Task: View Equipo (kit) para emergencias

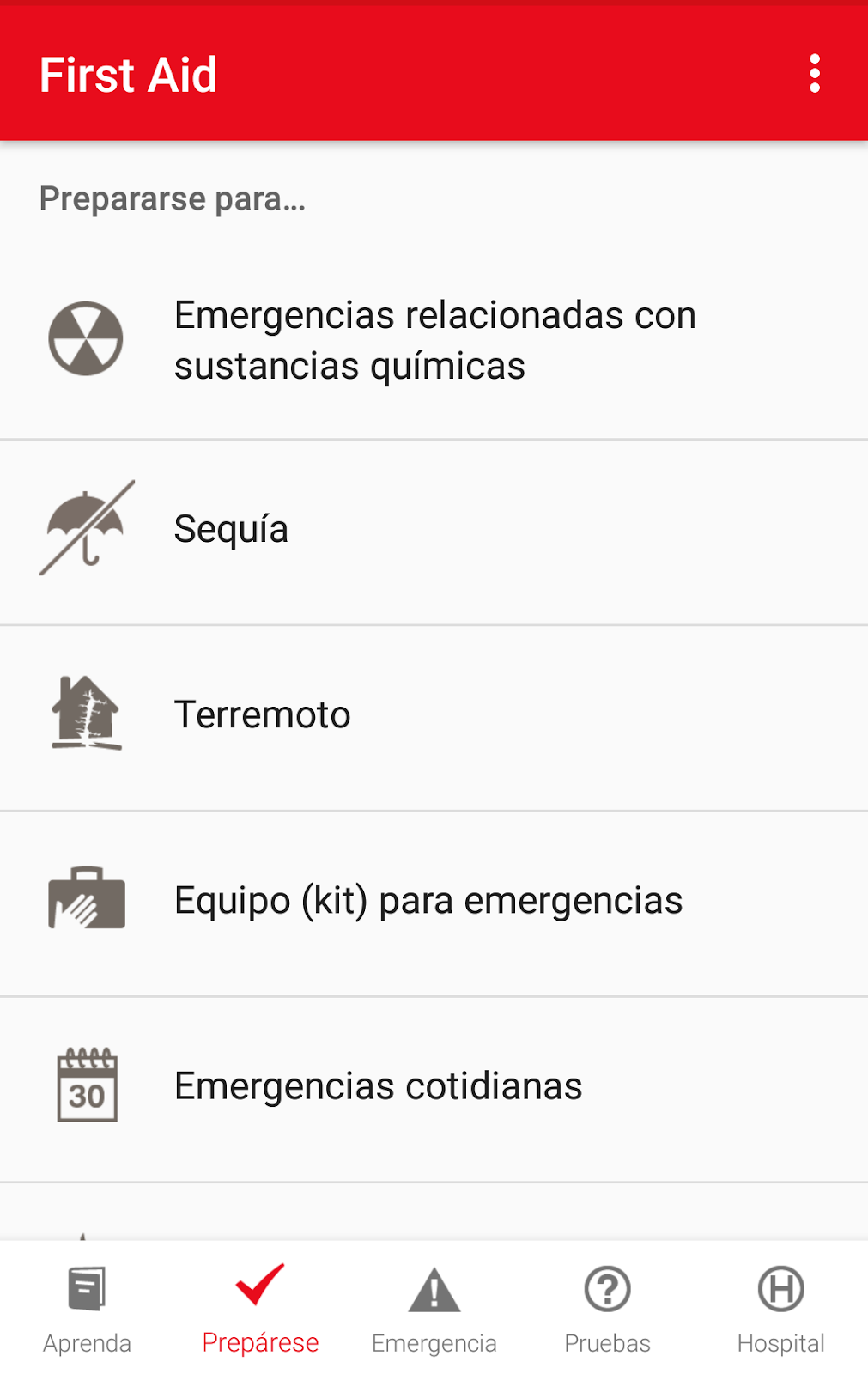Action: pyautogui.click(x=434, y=901)
